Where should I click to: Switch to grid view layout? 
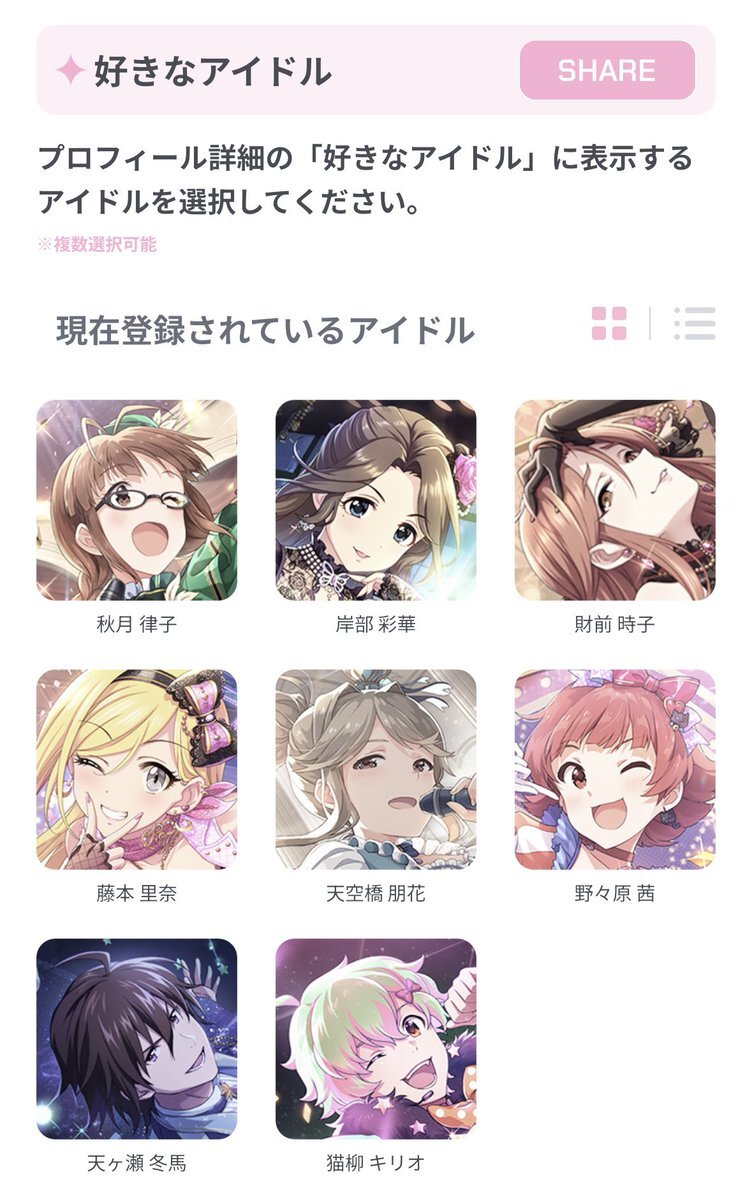609,324
